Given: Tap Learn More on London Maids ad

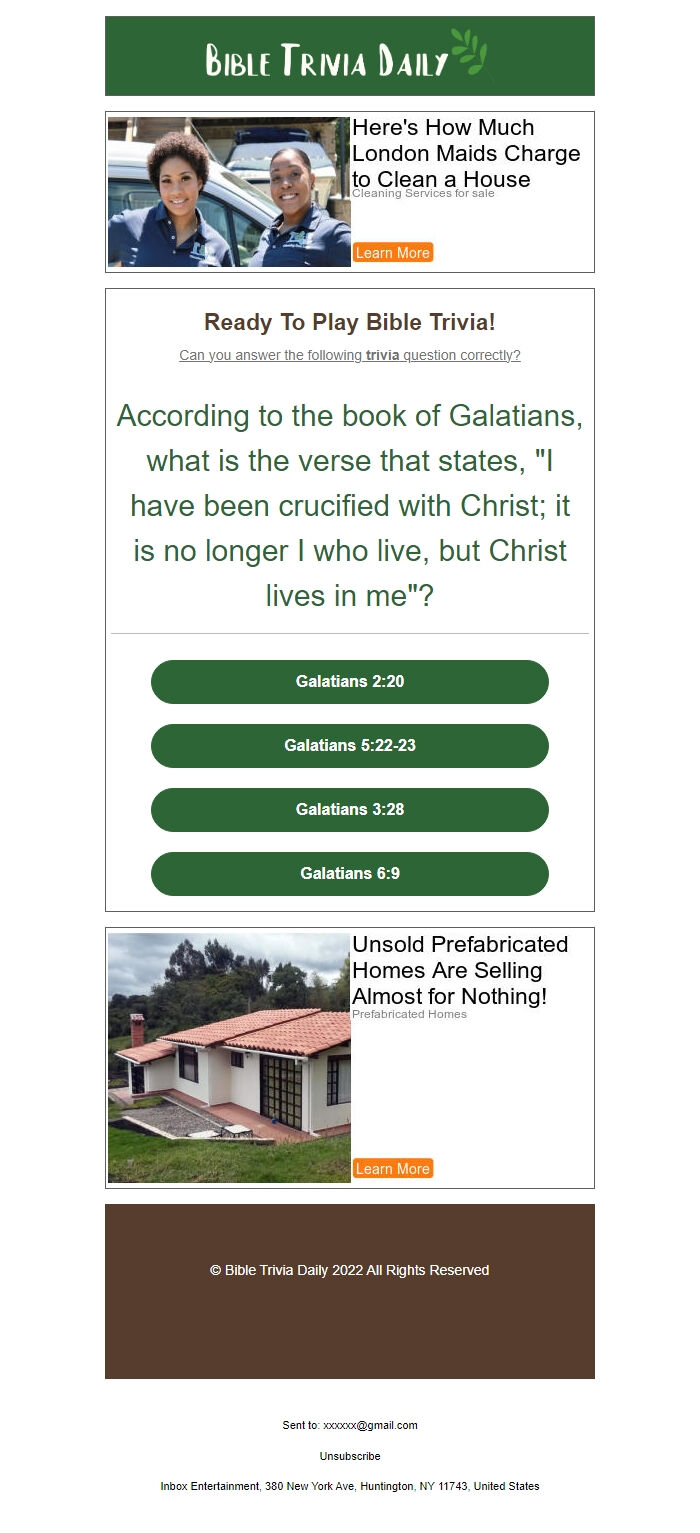Looking at the screenshot, I should (x=393, y=253).
